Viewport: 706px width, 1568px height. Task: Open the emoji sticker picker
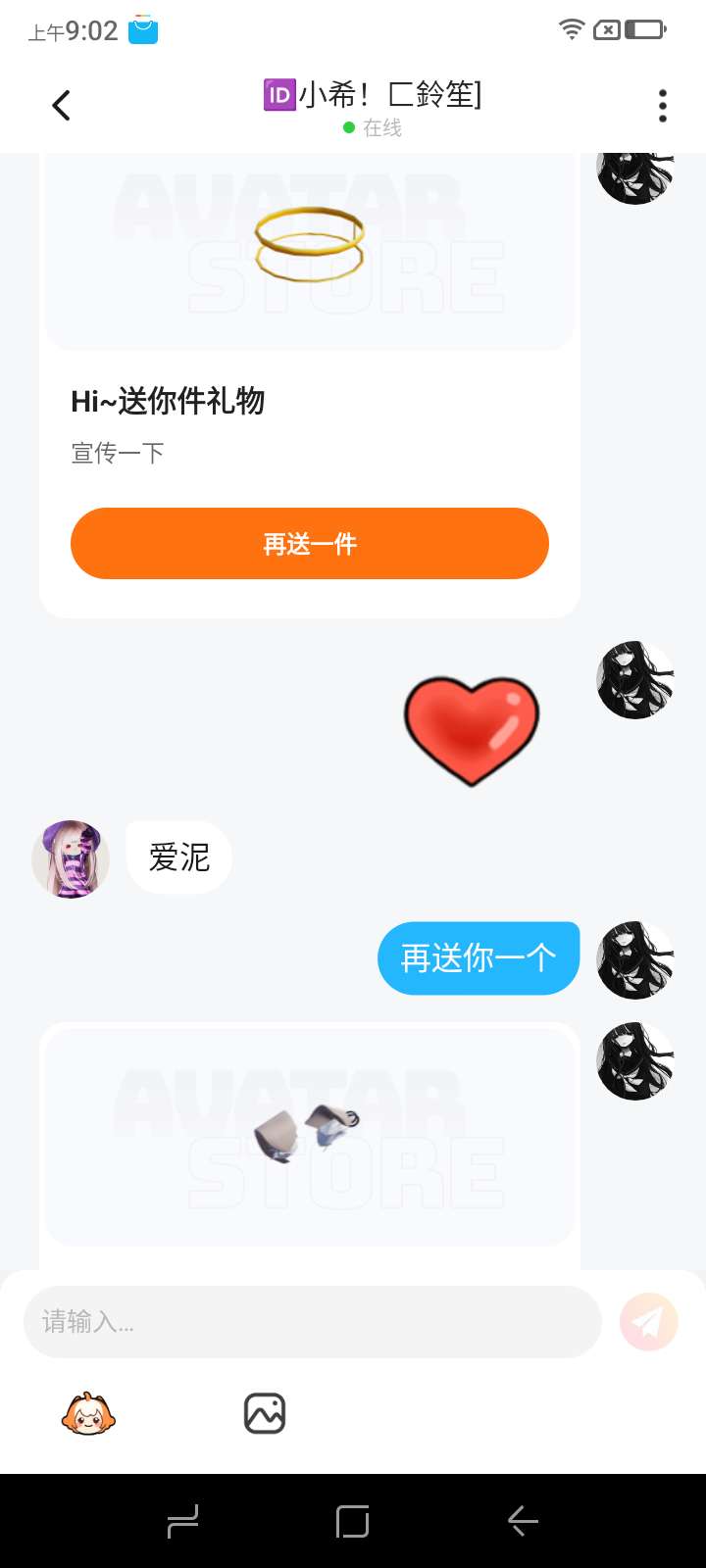[x=88, y=1414]
